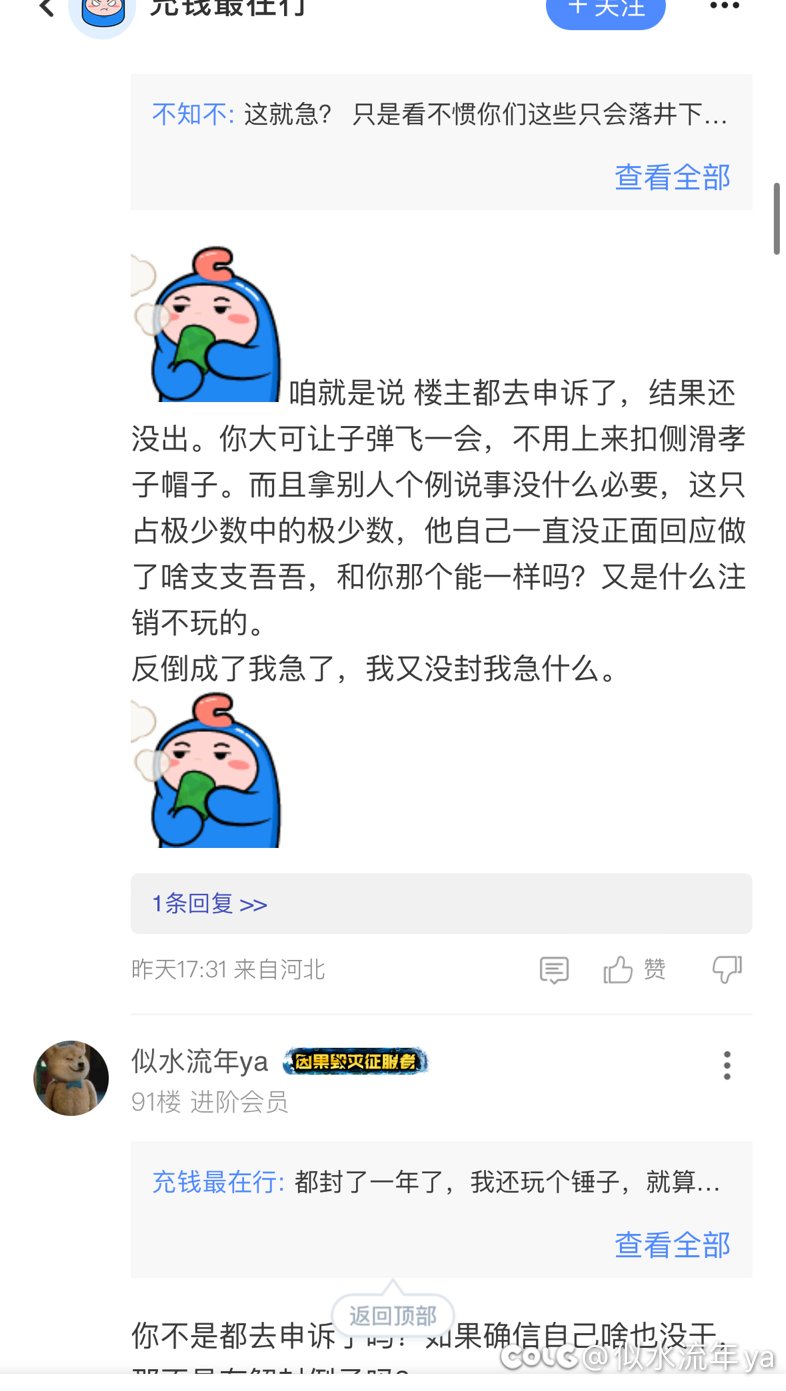Viewport: 786px width, 1391px height.
Task: View full quote from 充钱最在行
Action: coord(672,1245)
